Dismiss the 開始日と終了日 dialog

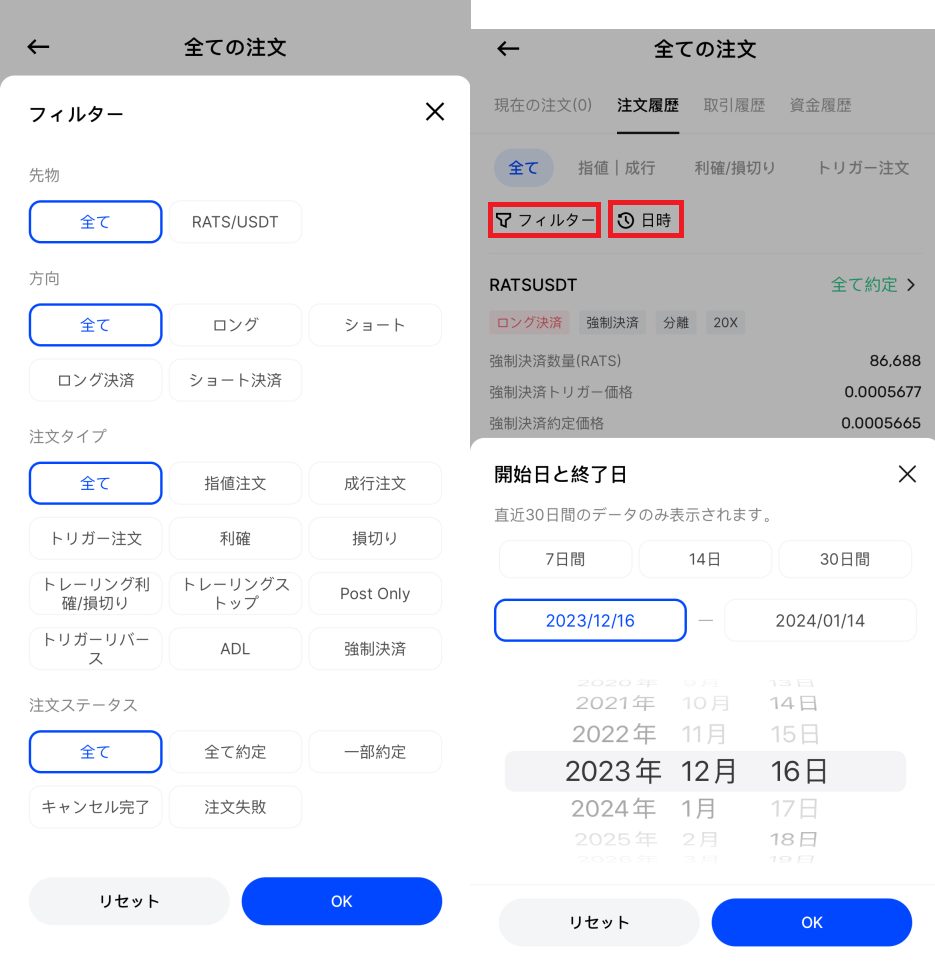(907, 474)
